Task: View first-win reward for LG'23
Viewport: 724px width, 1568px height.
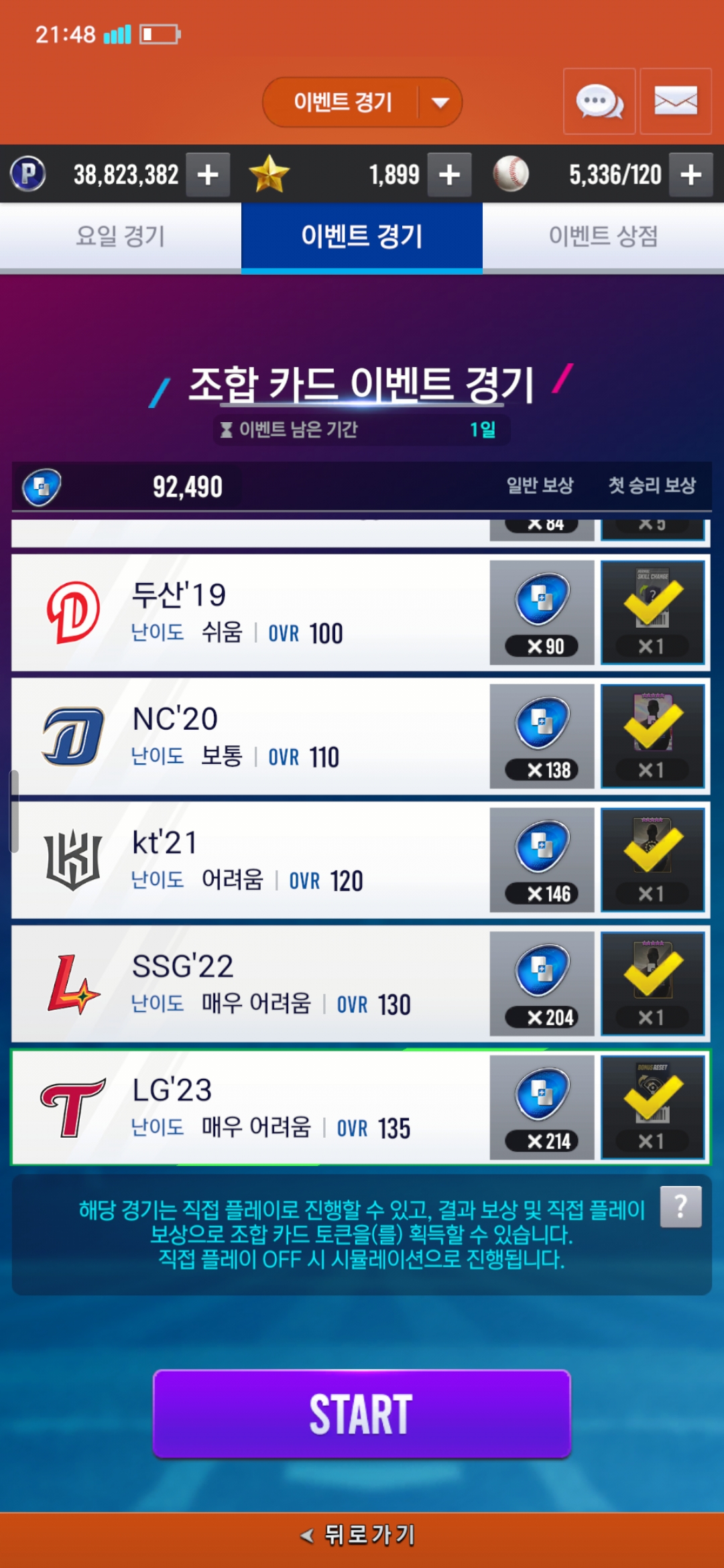Action: (x=652, y=1108)
